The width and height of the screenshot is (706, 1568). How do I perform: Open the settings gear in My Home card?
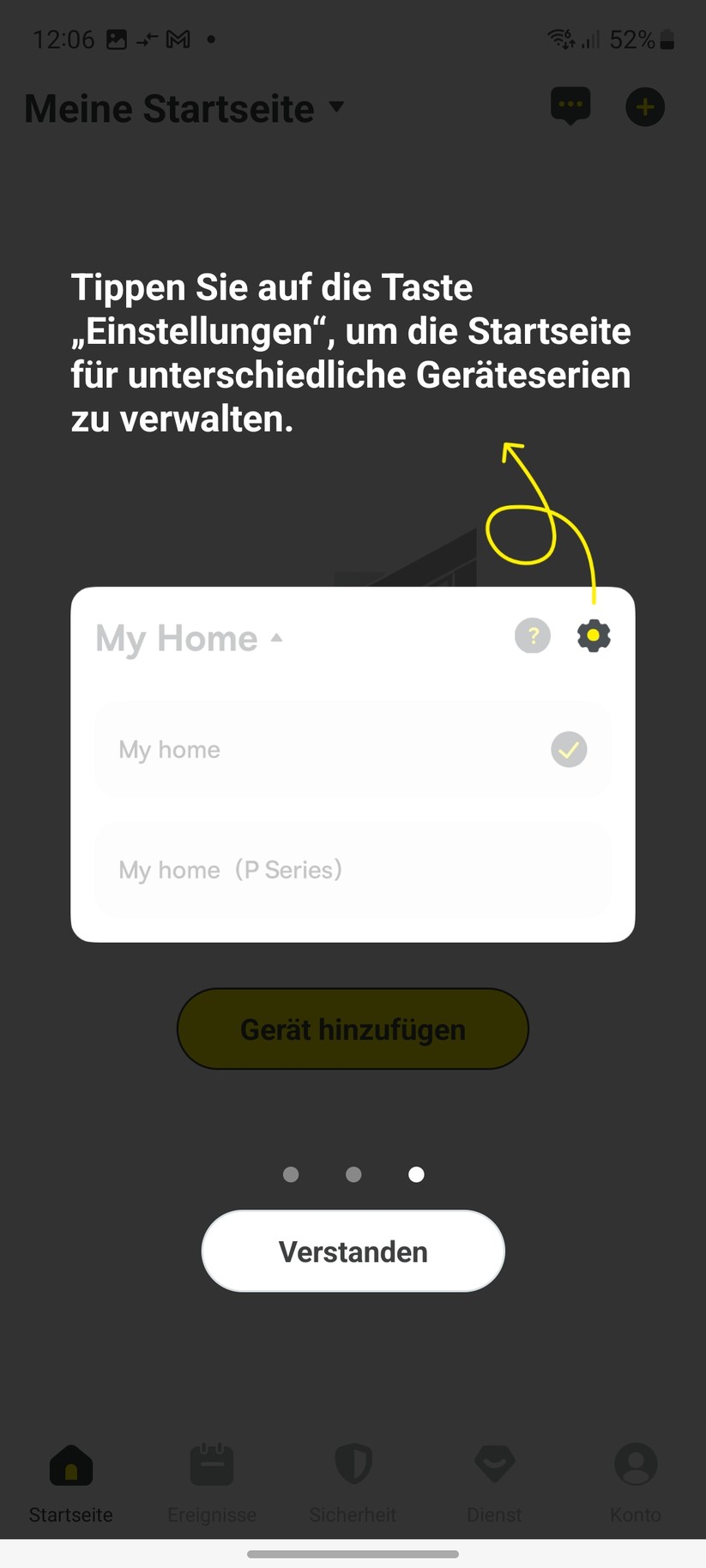tap(593, 636)
